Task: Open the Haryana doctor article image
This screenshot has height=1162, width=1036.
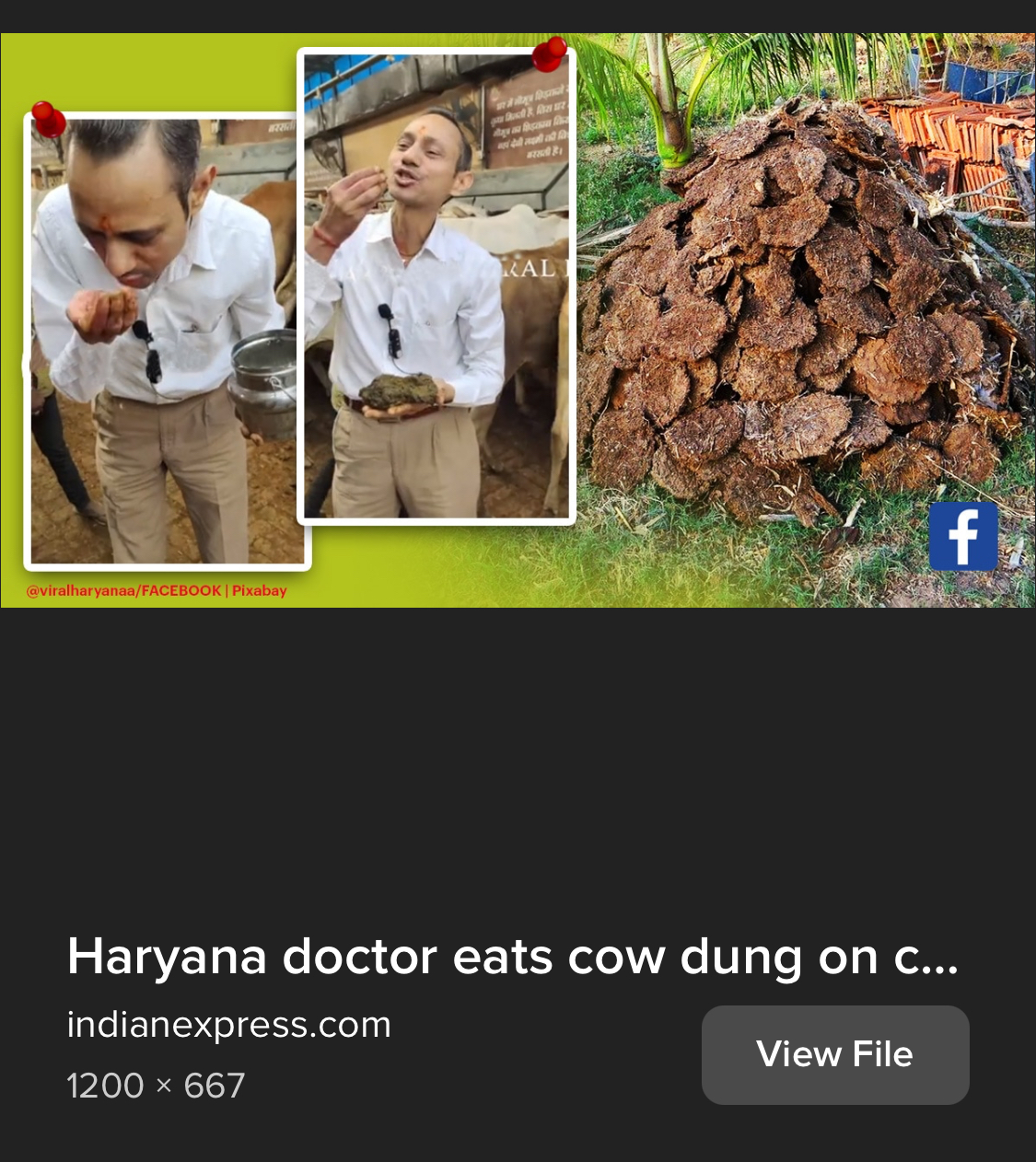Action: tap(518, 320)
